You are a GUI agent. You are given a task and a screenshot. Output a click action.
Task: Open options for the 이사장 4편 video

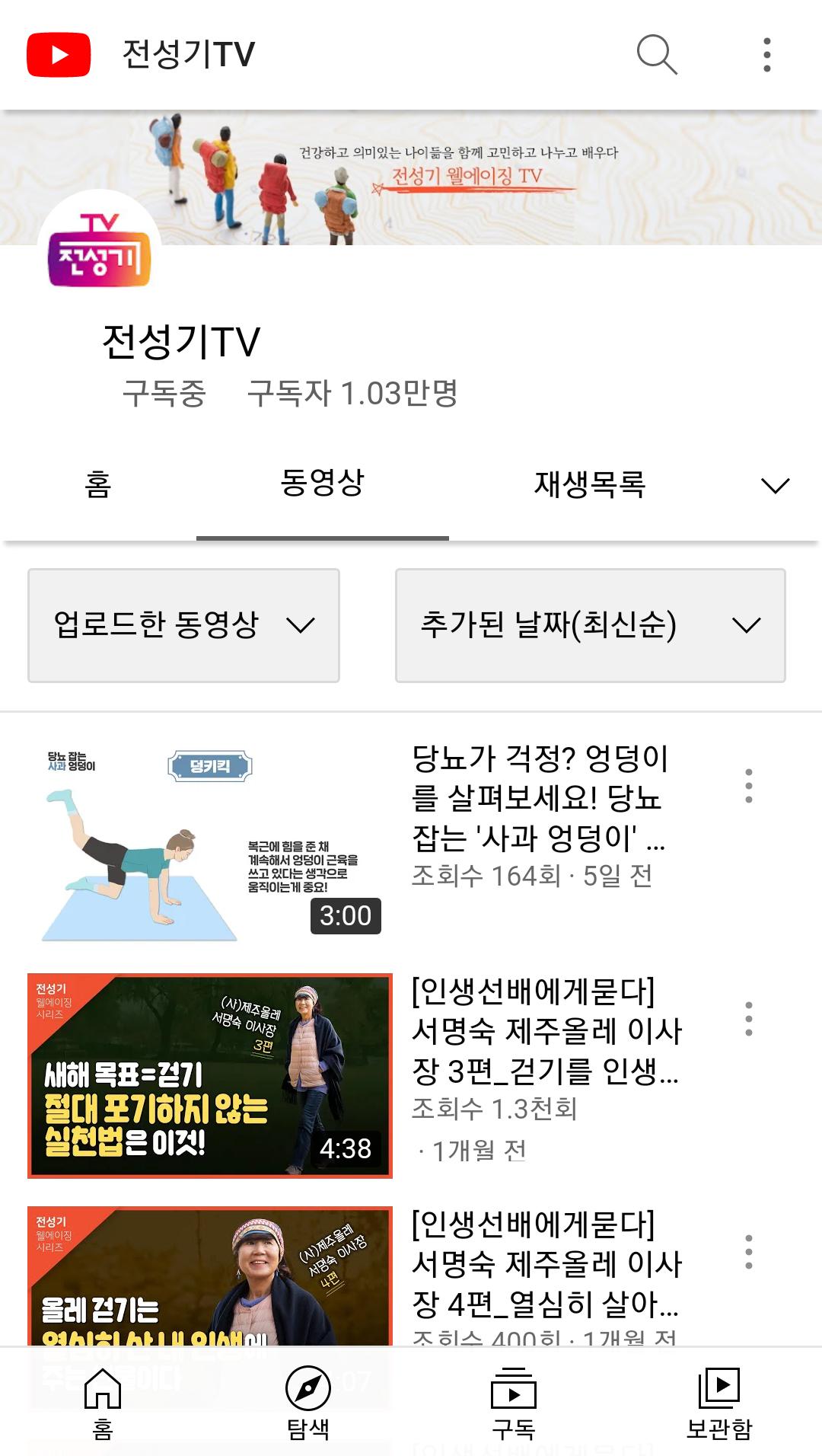[x=749, y=1251]
